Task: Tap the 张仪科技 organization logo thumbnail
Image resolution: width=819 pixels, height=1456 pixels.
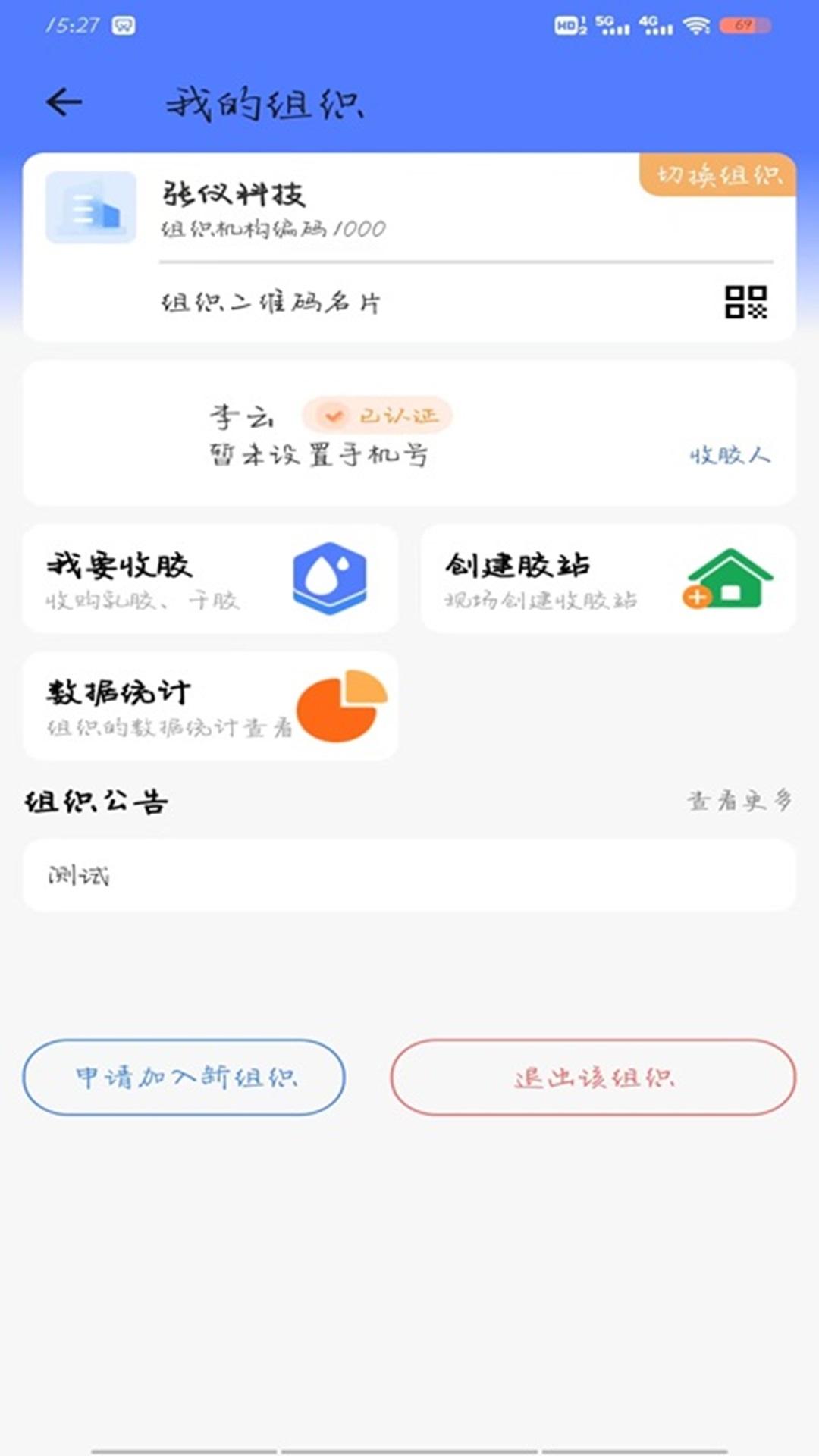Action: pyautogui.click(x=90, y=206)
